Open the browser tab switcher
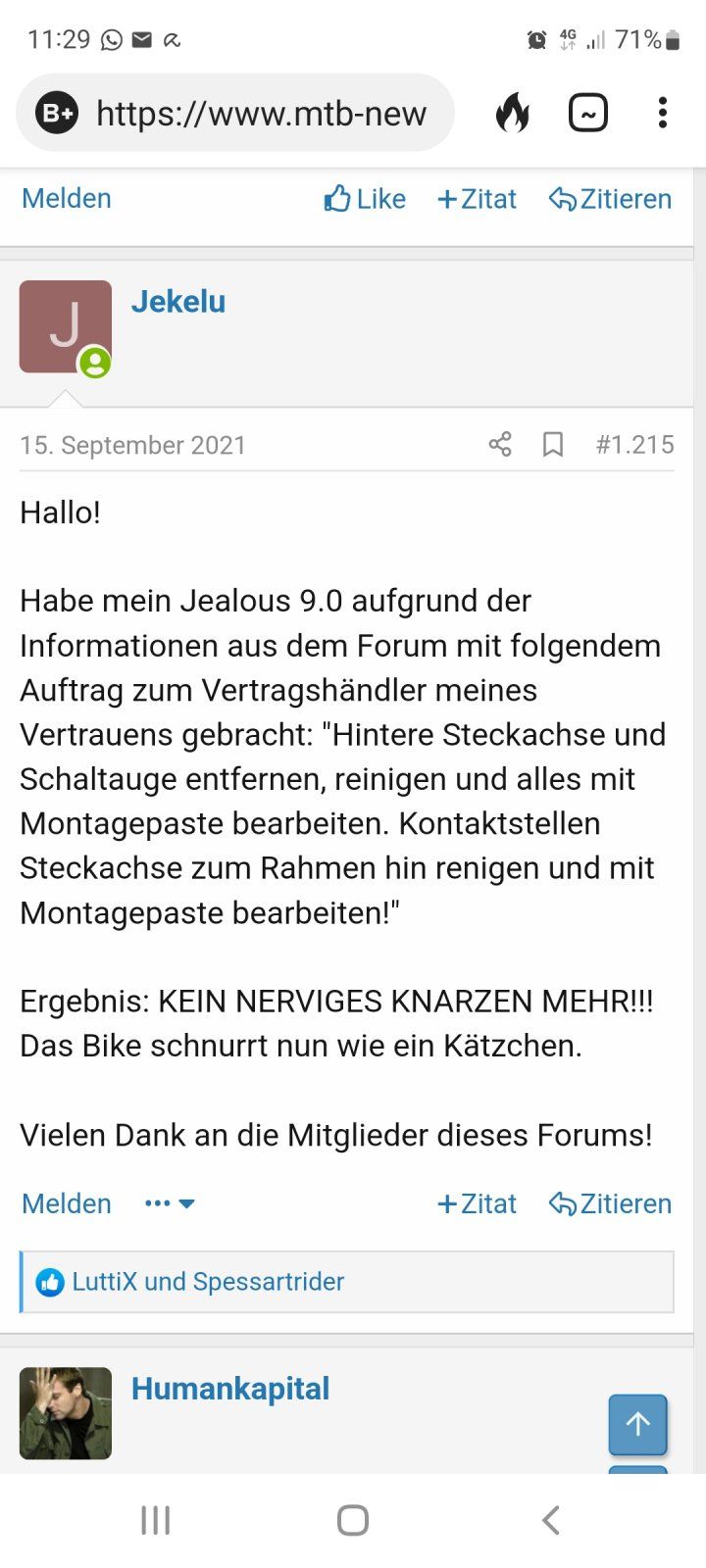706x1568 pixels. (588, 114)
